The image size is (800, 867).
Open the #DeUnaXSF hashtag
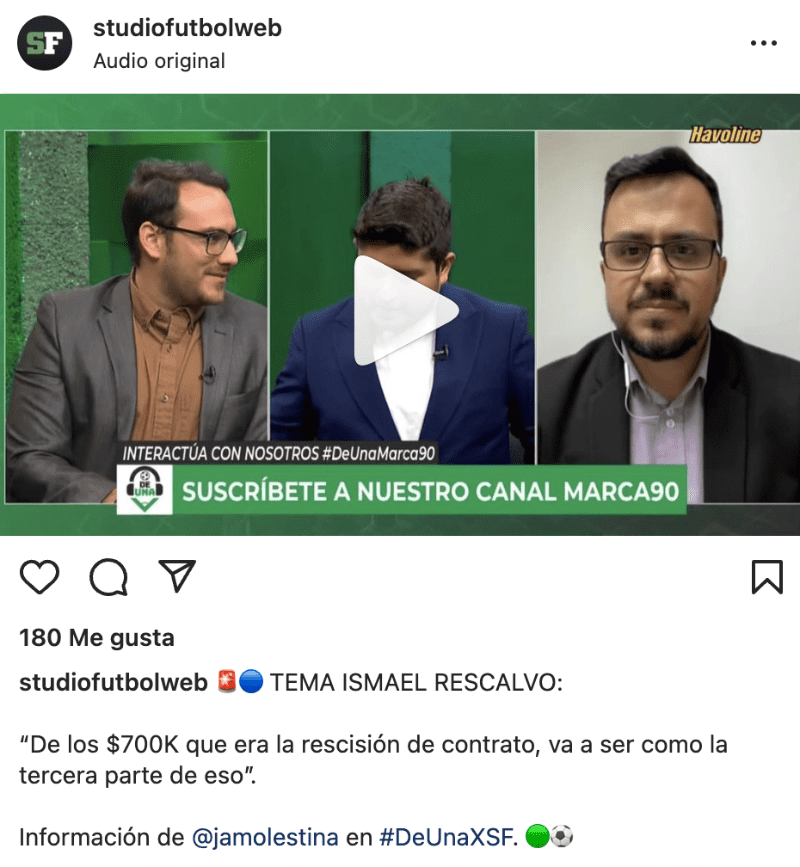(447, 836)
